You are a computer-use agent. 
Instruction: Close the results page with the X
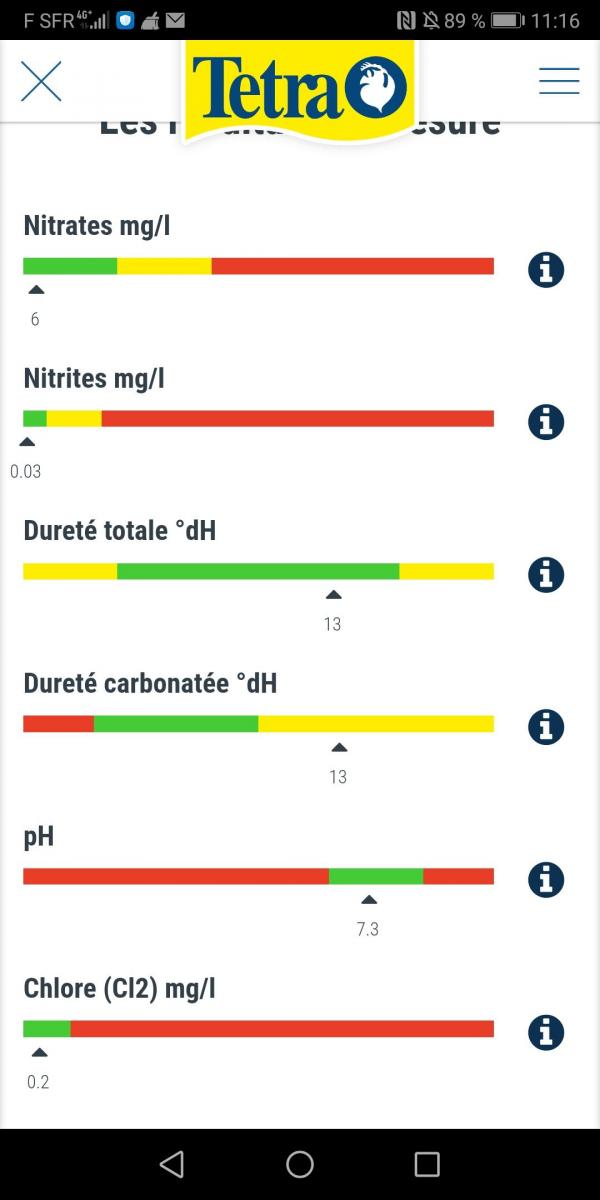tap(41, 81)
